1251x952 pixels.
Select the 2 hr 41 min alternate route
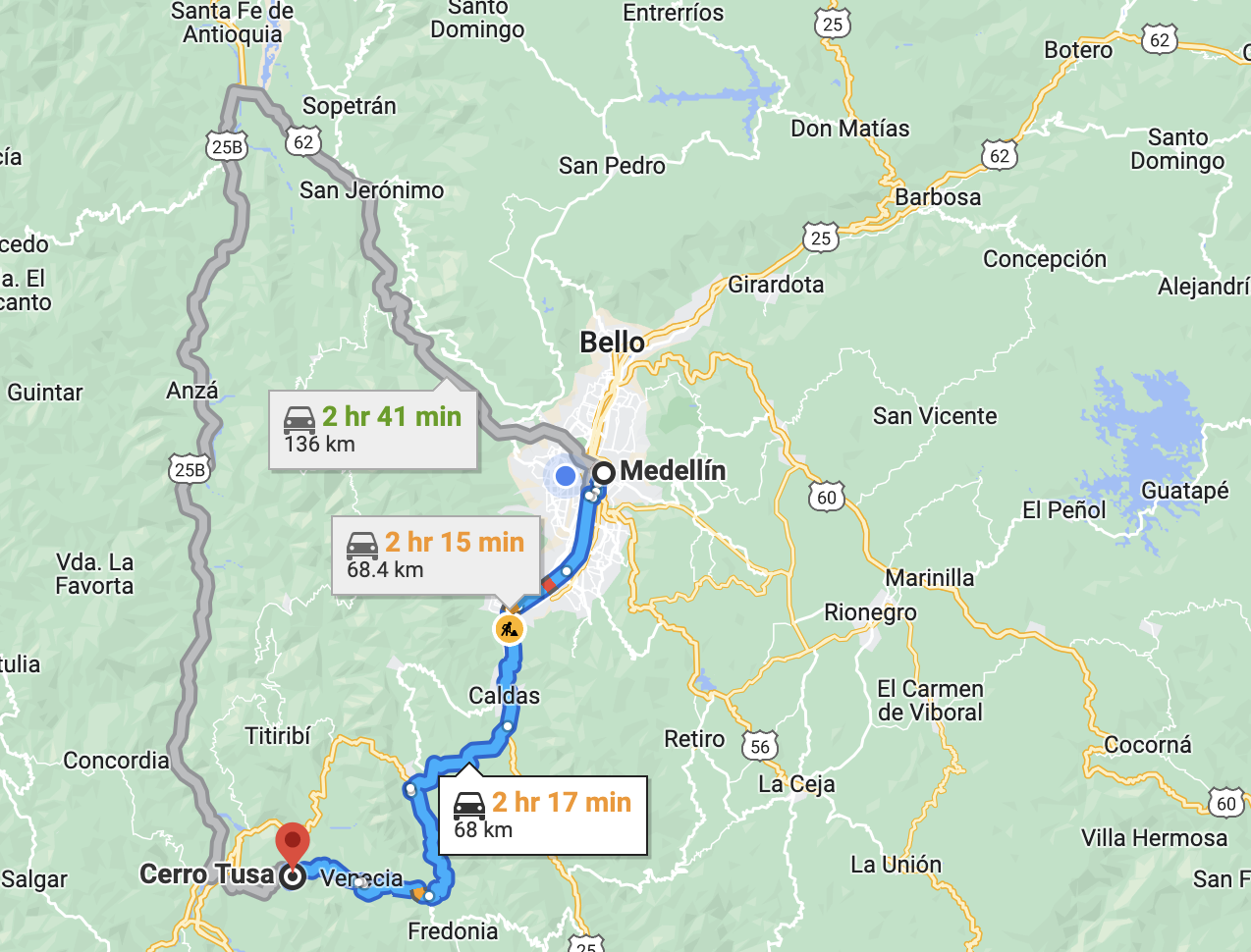373,430
